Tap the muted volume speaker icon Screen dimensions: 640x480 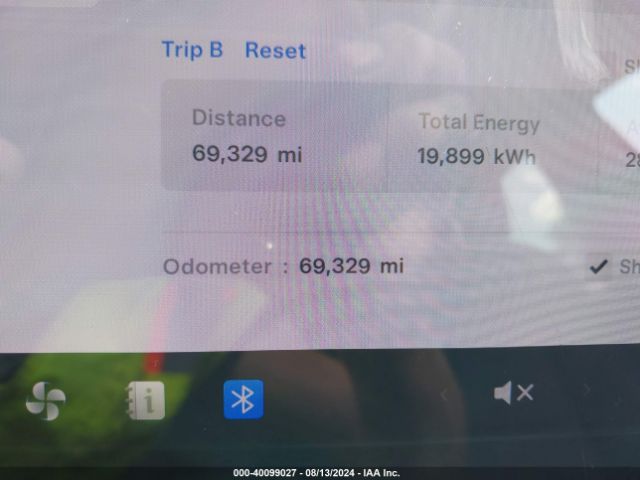pos(513,393)
